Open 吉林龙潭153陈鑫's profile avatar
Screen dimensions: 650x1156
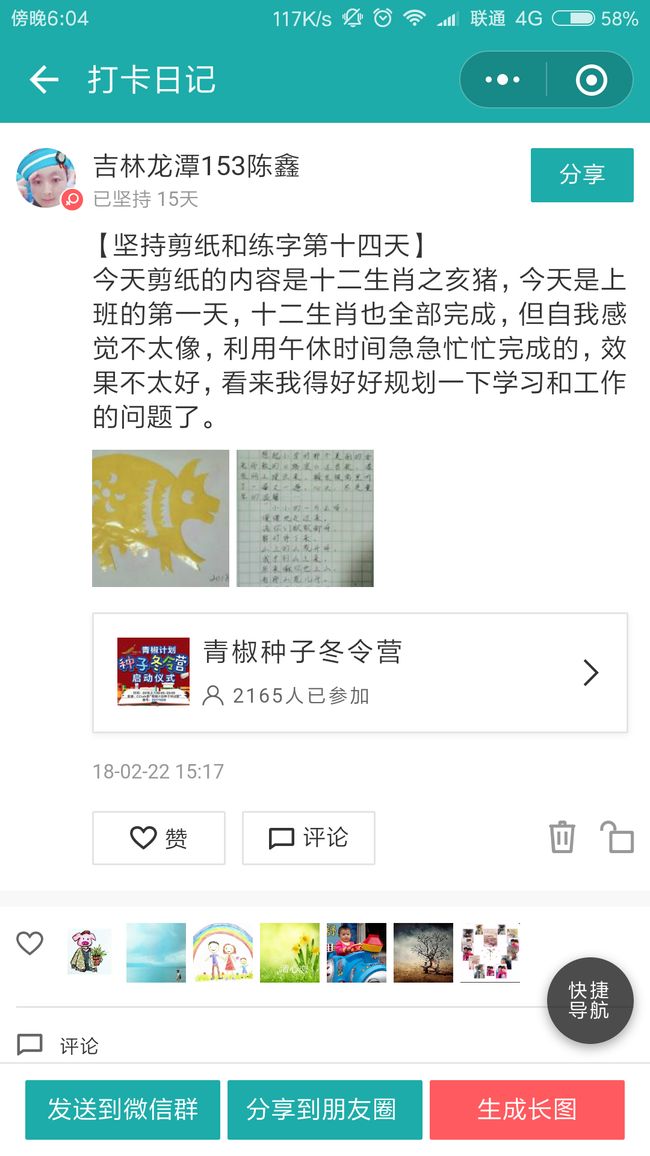coord(46,178)
